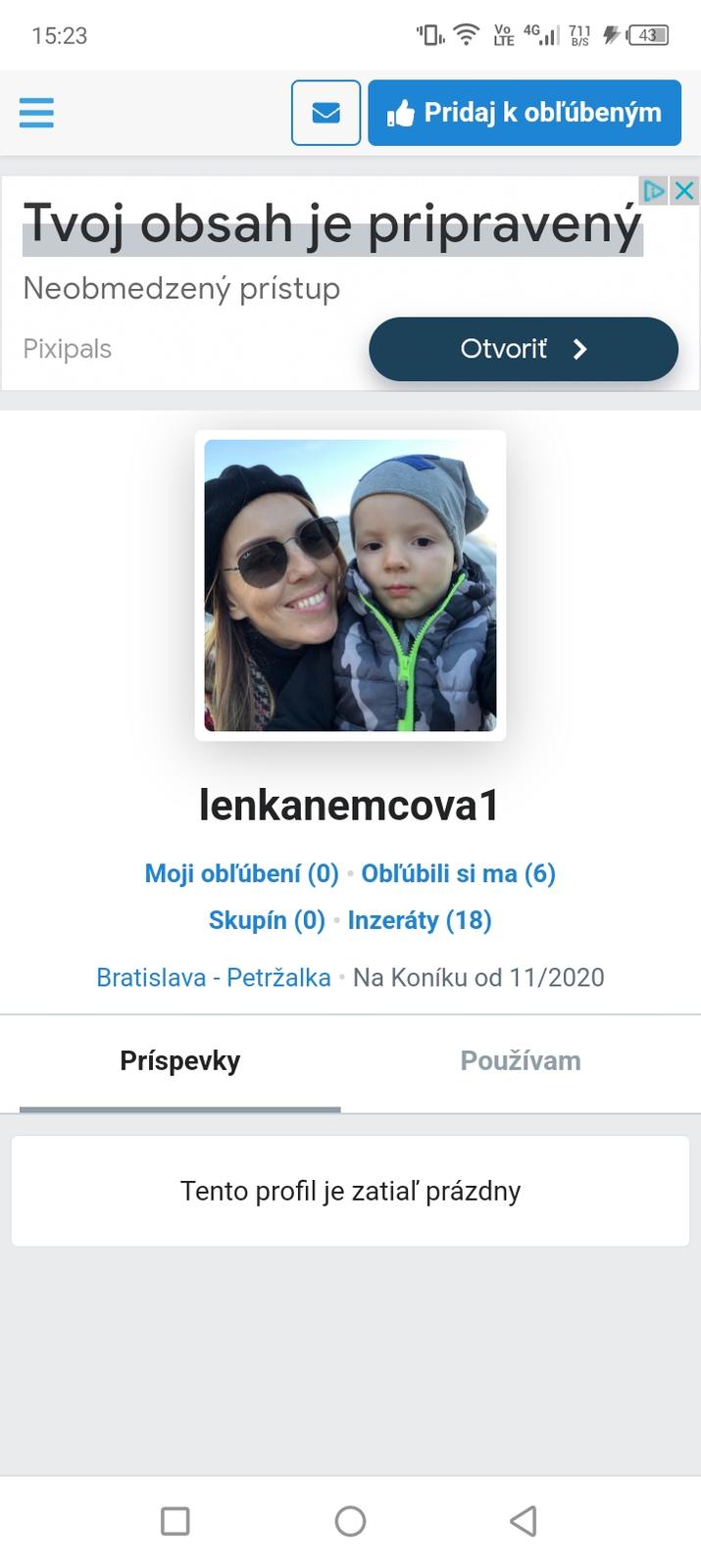Tap the Otvoriť ad button
The width and height of the screenshot is (701, 1568).
(x=524, y=349)
